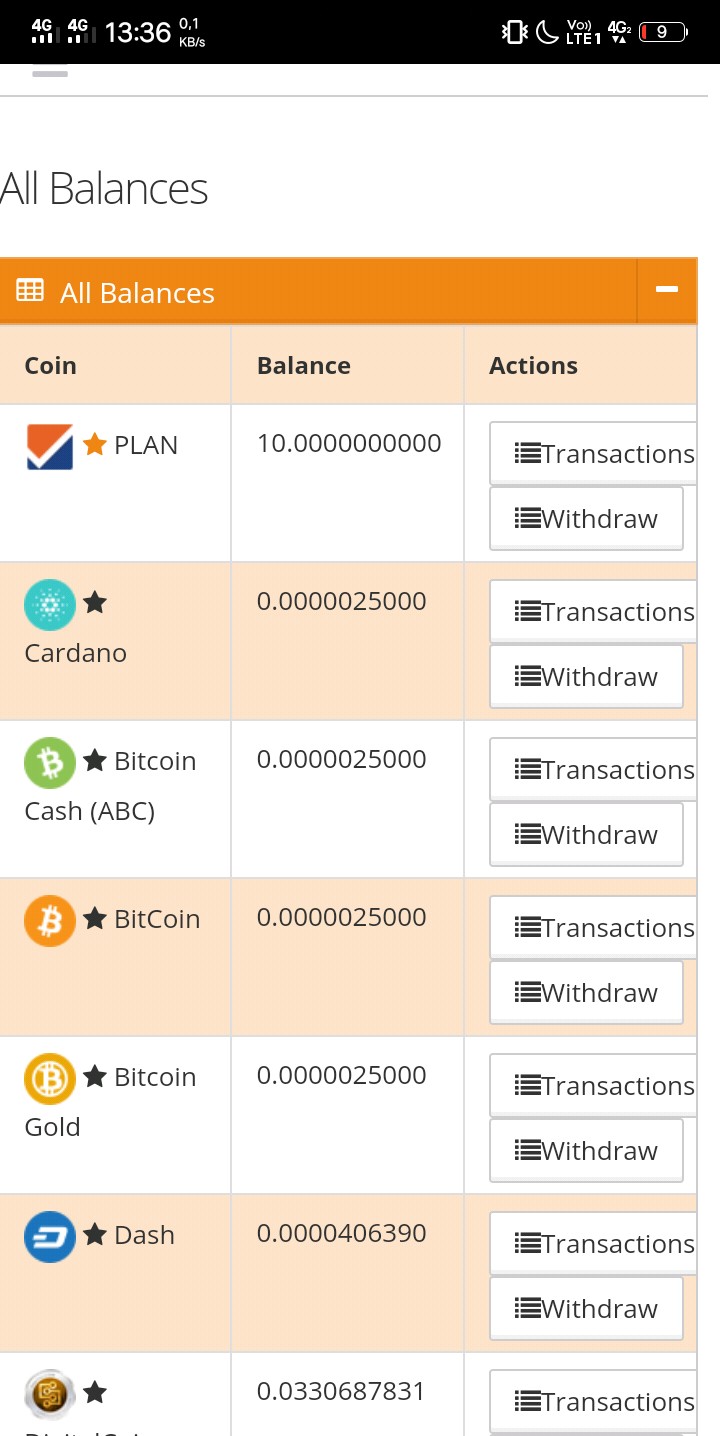Screen dimensions: 720x1436
Task: See Bitcoin Gold transactions
Action: (593, 1086)
